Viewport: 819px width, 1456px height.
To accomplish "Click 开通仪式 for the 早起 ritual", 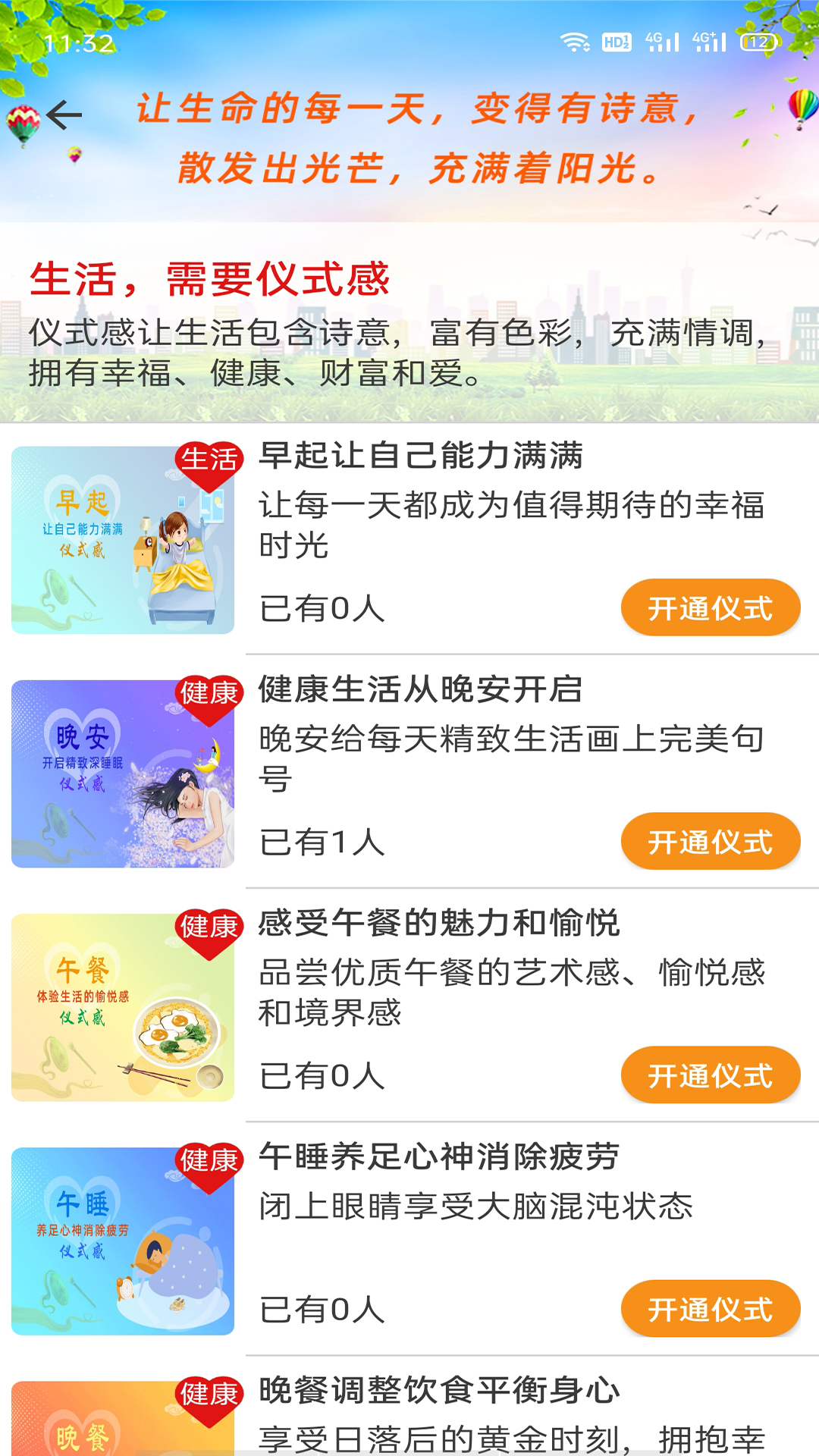I will pyautogui.click(x=710, y=607).
